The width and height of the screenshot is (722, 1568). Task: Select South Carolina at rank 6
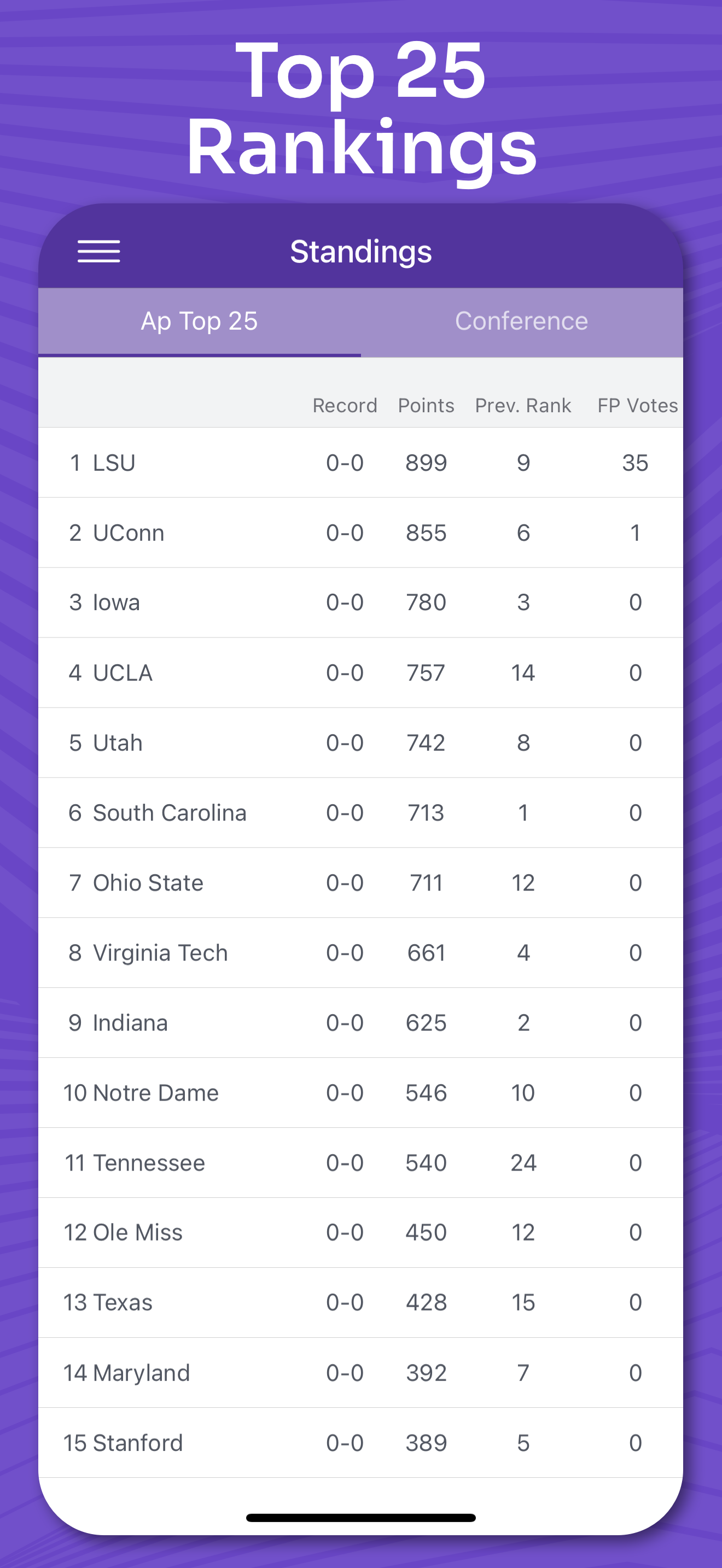point(361,812)
